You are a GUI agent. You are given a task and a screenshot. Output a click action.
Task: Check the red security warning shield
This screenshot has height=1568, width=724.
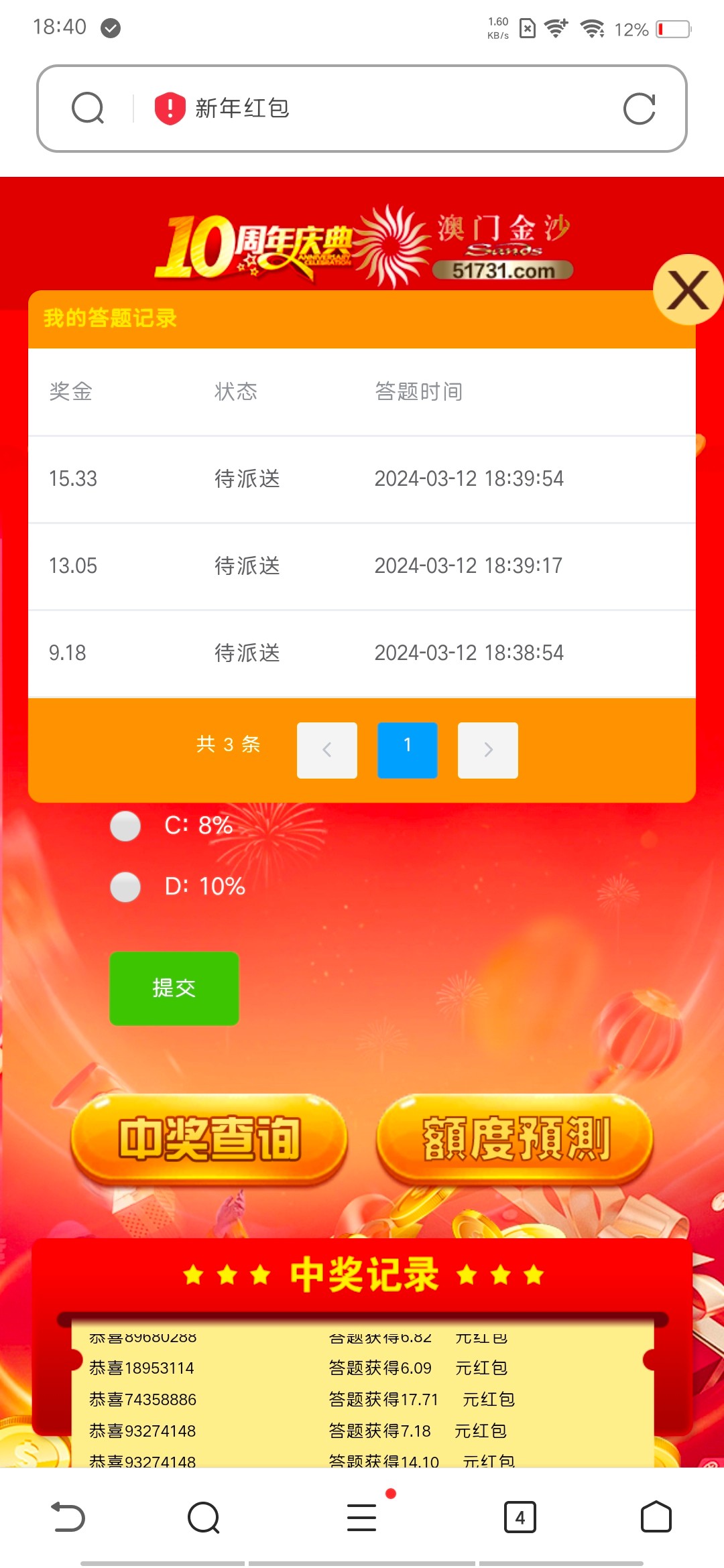click(170, 109)
